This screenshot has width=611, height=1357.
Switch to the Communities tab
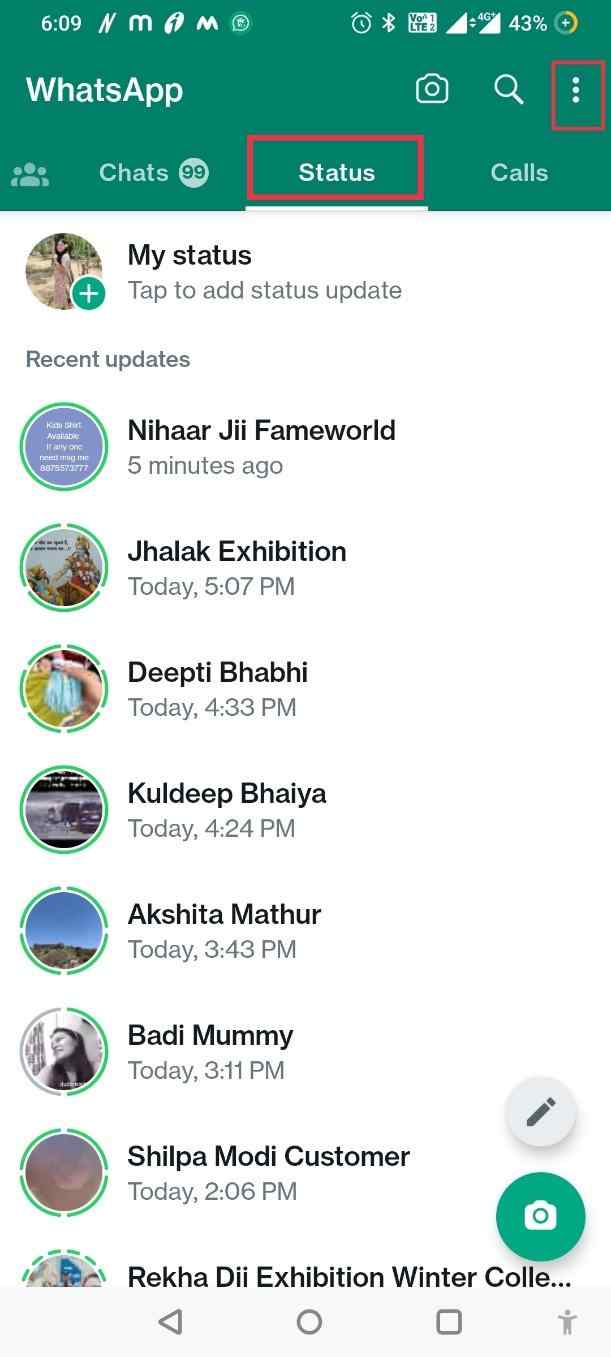coord(30,174)
